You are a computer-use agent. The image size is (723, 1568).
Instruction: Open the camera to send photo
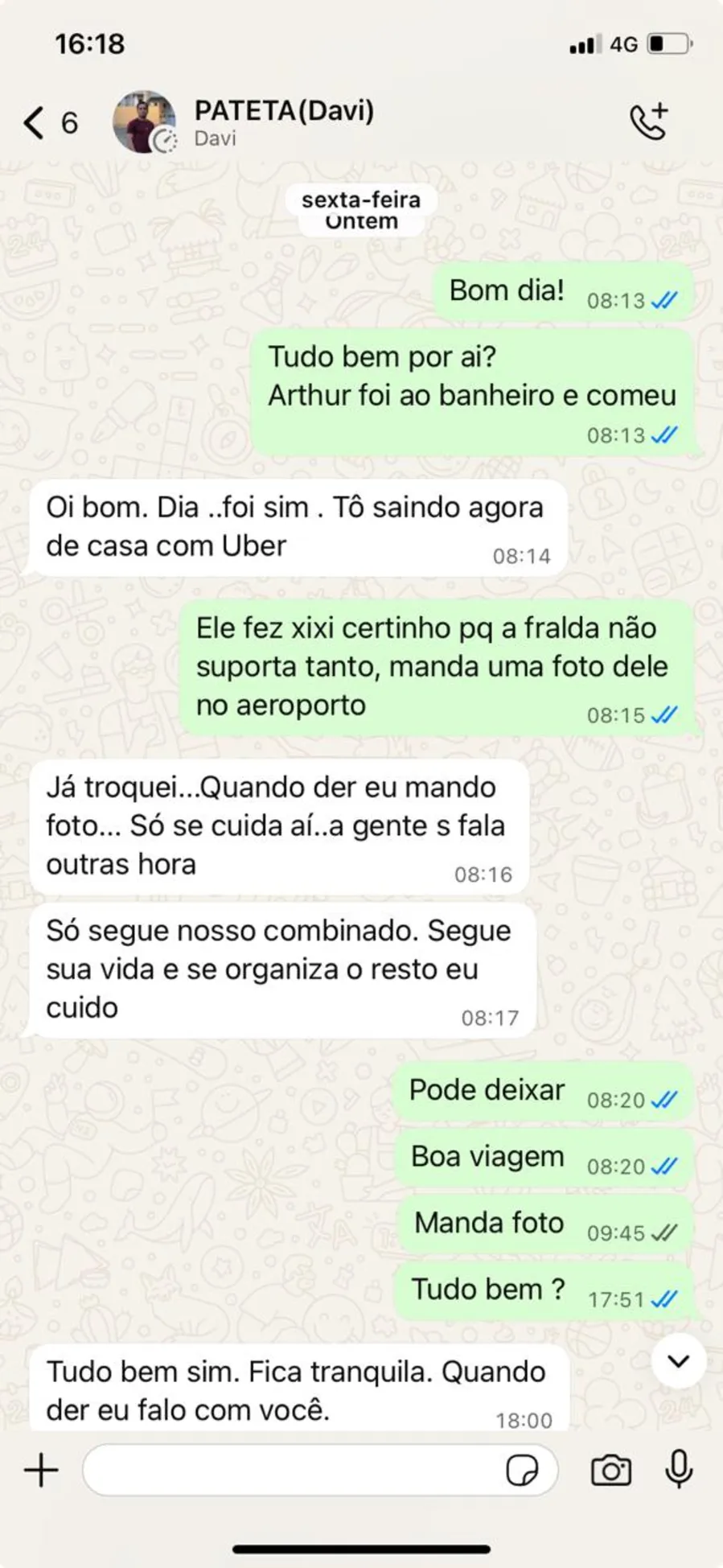[x=611, y=1471]
